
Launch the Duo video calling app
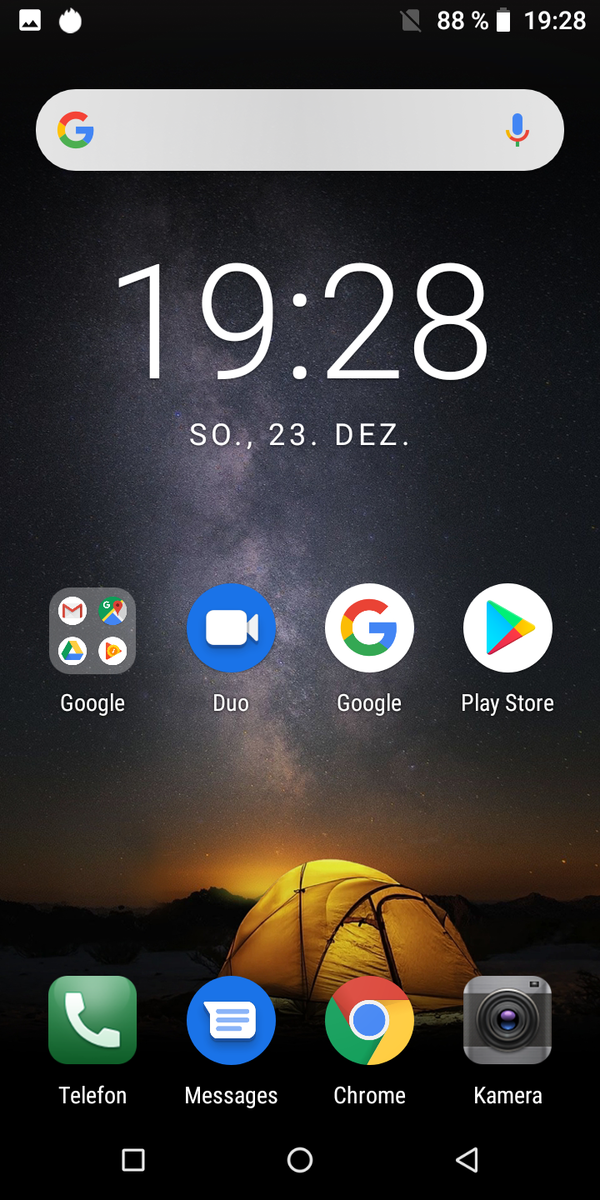click(x=231, y=628)
